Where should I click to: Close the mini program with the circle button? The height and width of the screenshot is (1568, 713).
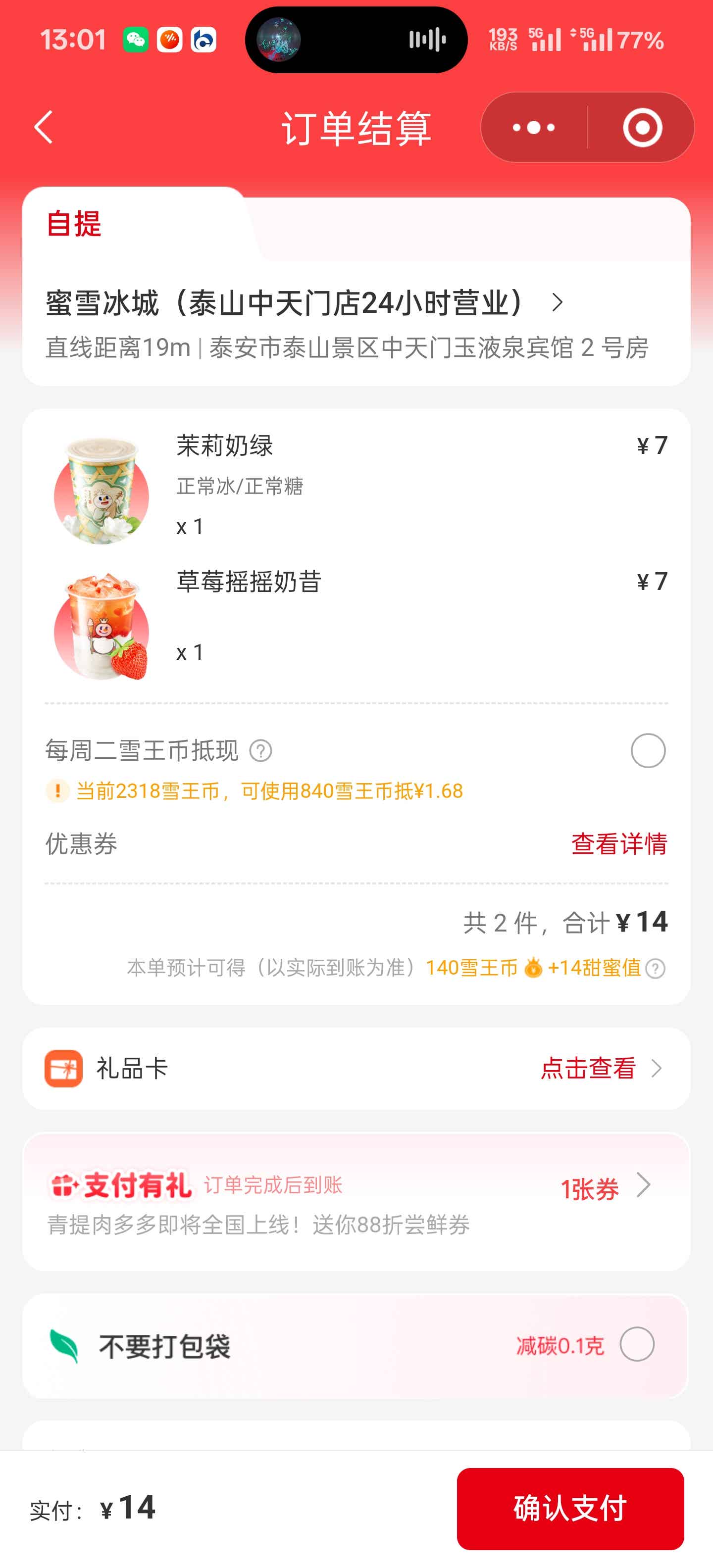[642, 127]
